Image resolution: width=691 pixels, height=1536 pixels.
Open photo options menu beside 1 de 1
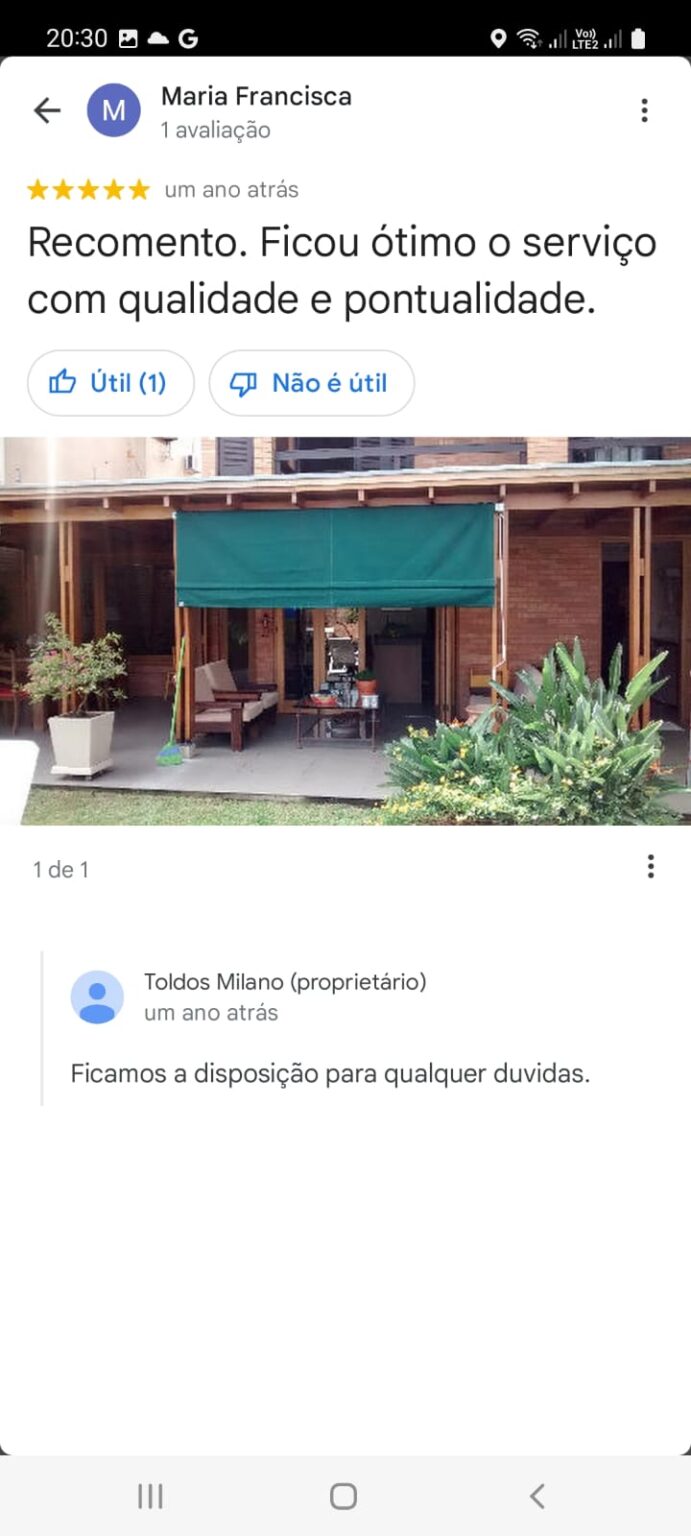[x=650, y=866]
